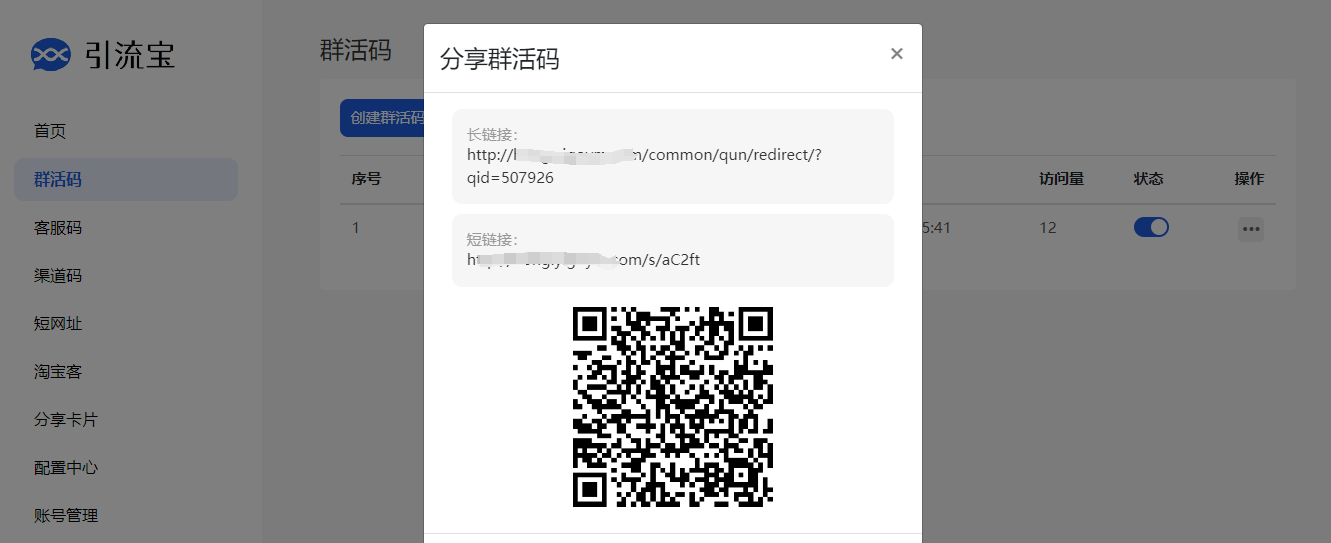1331x543 pixels.
Task: Go to the 淘宝客 section
Action: tap(58, 372)
